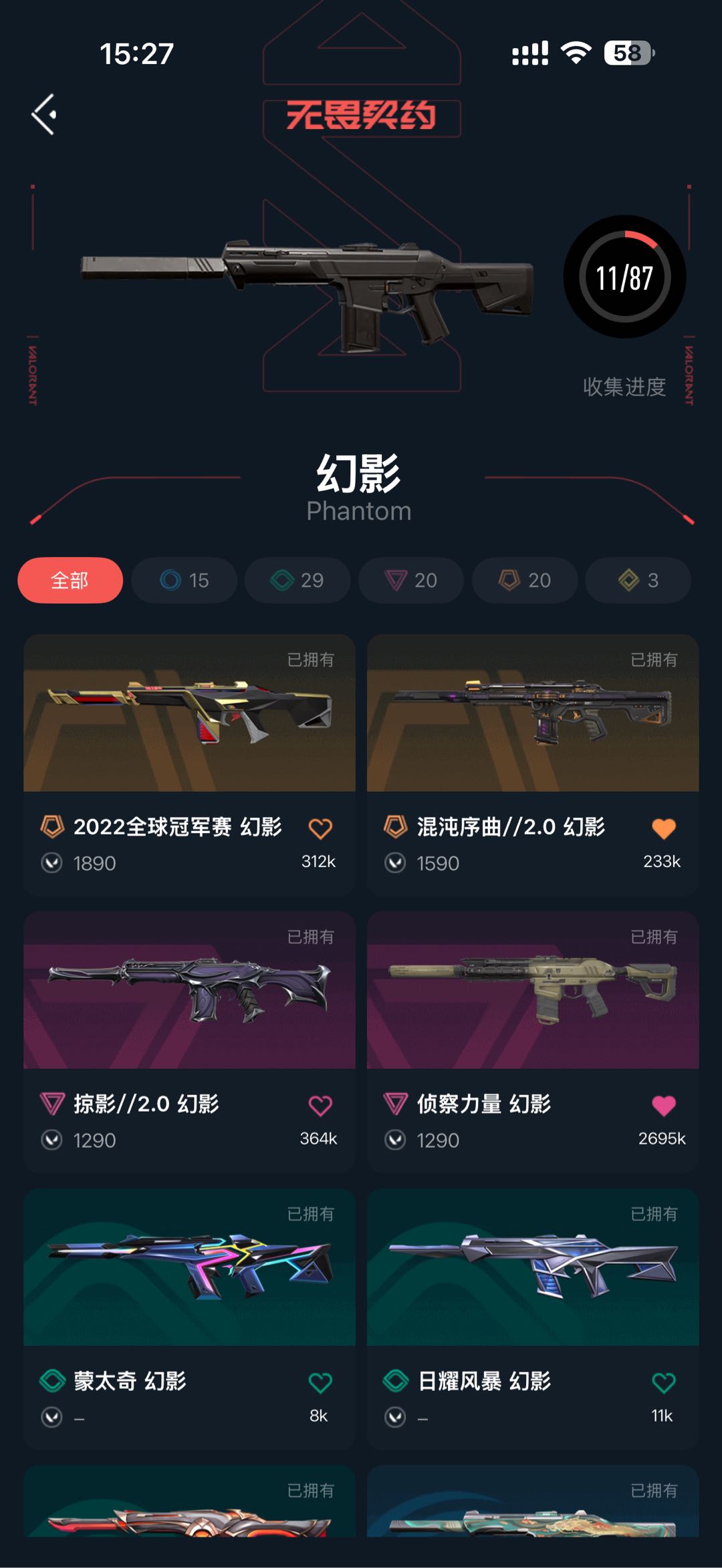Like the 2022全球冠军赛 幻影 skin
722x1568 pixels.
[320, 828]
